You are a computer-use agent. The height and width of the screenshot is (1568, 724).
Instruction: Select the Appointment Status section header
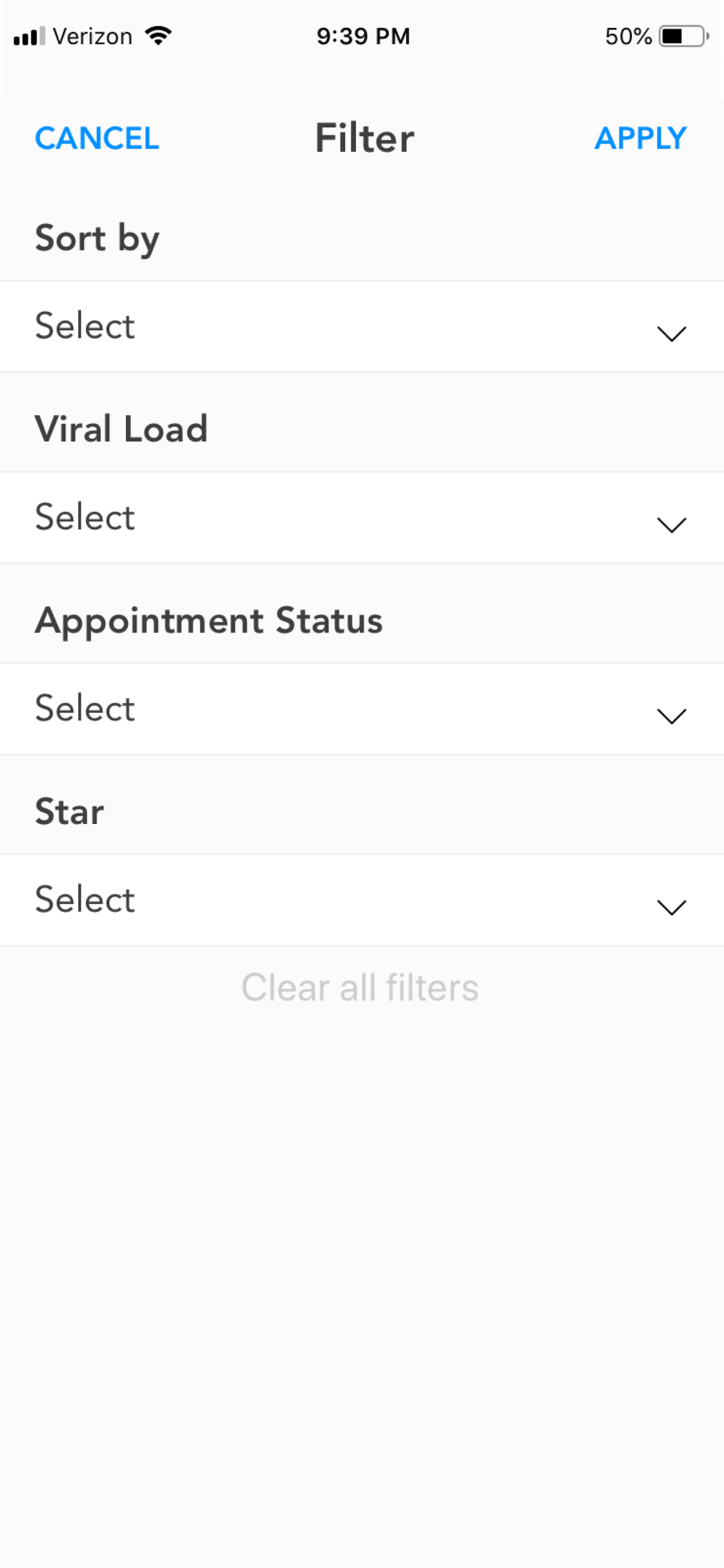pos(209,621)
